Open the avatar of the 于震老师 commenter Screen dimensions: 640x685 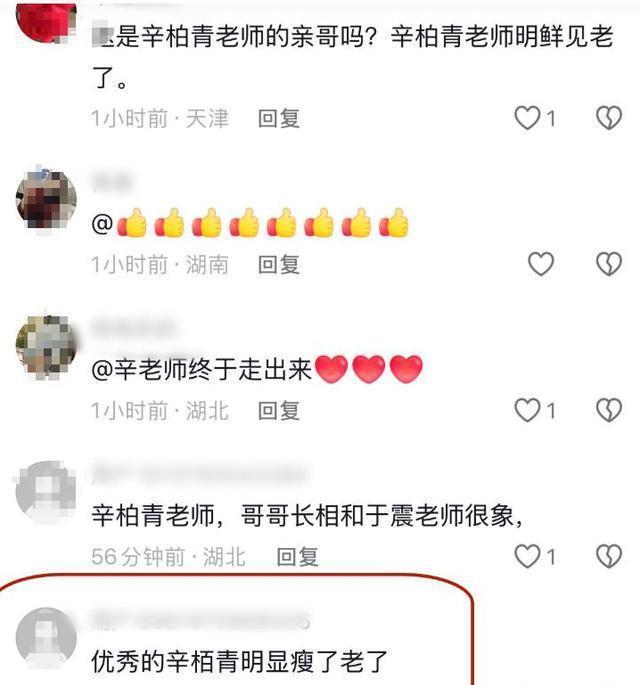point(46,492)
